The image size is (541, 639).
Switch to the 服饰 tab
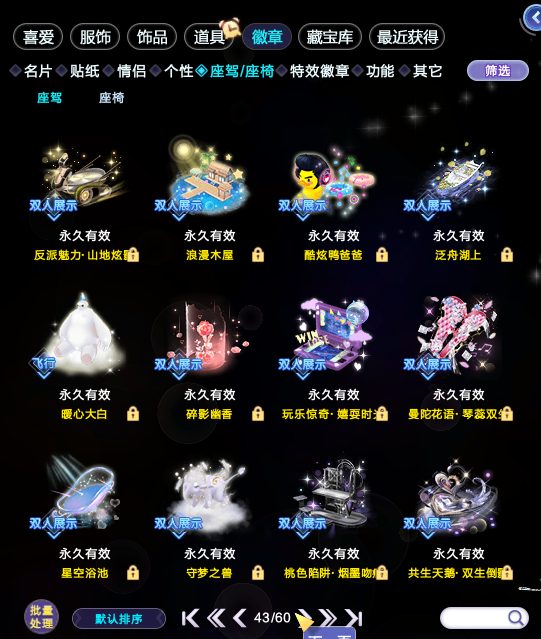pyautogui.click(x=95, y=37)
